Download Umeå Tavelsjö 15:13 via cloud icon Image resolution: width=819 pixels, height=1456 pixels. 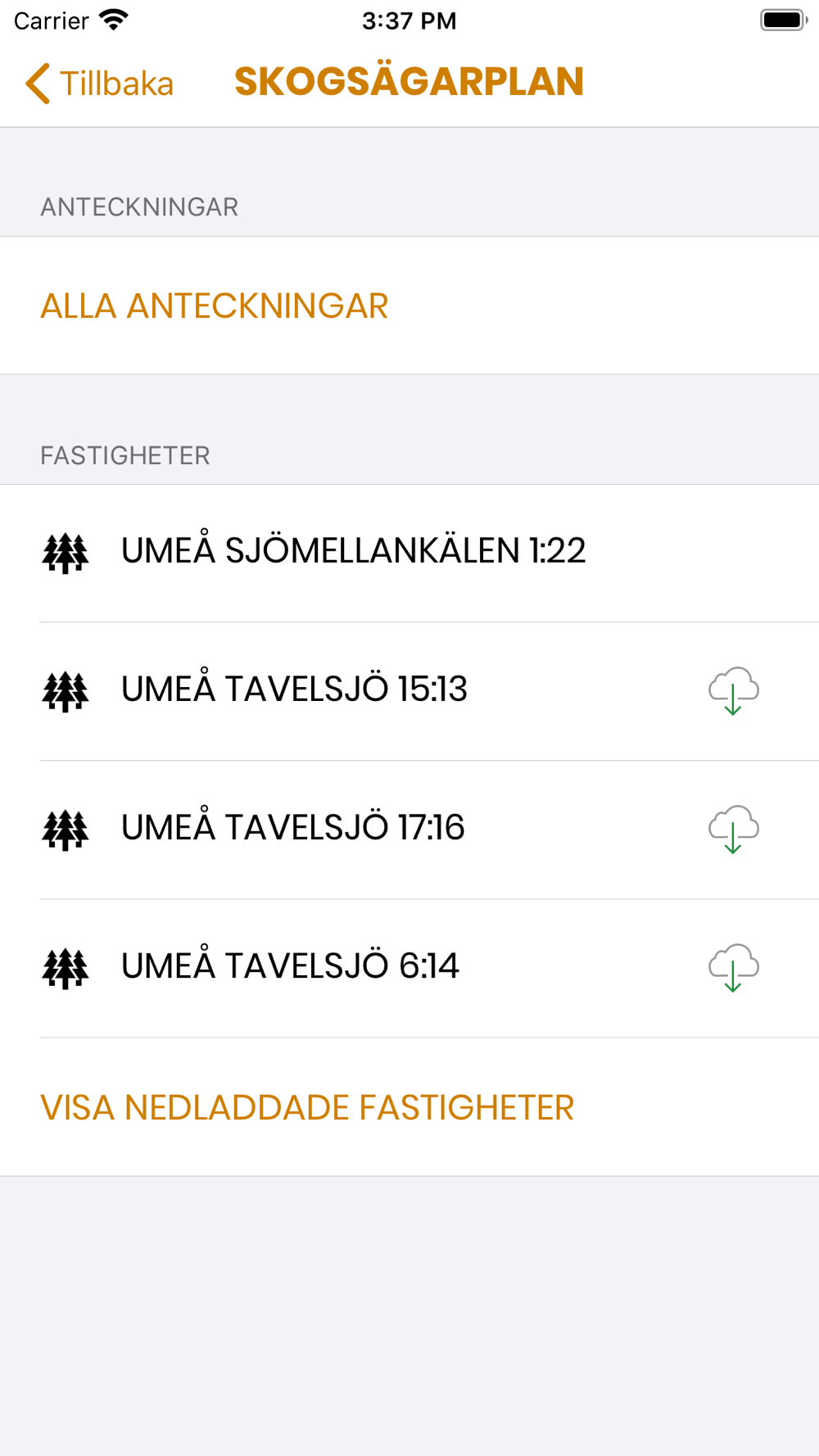[734, 690]
